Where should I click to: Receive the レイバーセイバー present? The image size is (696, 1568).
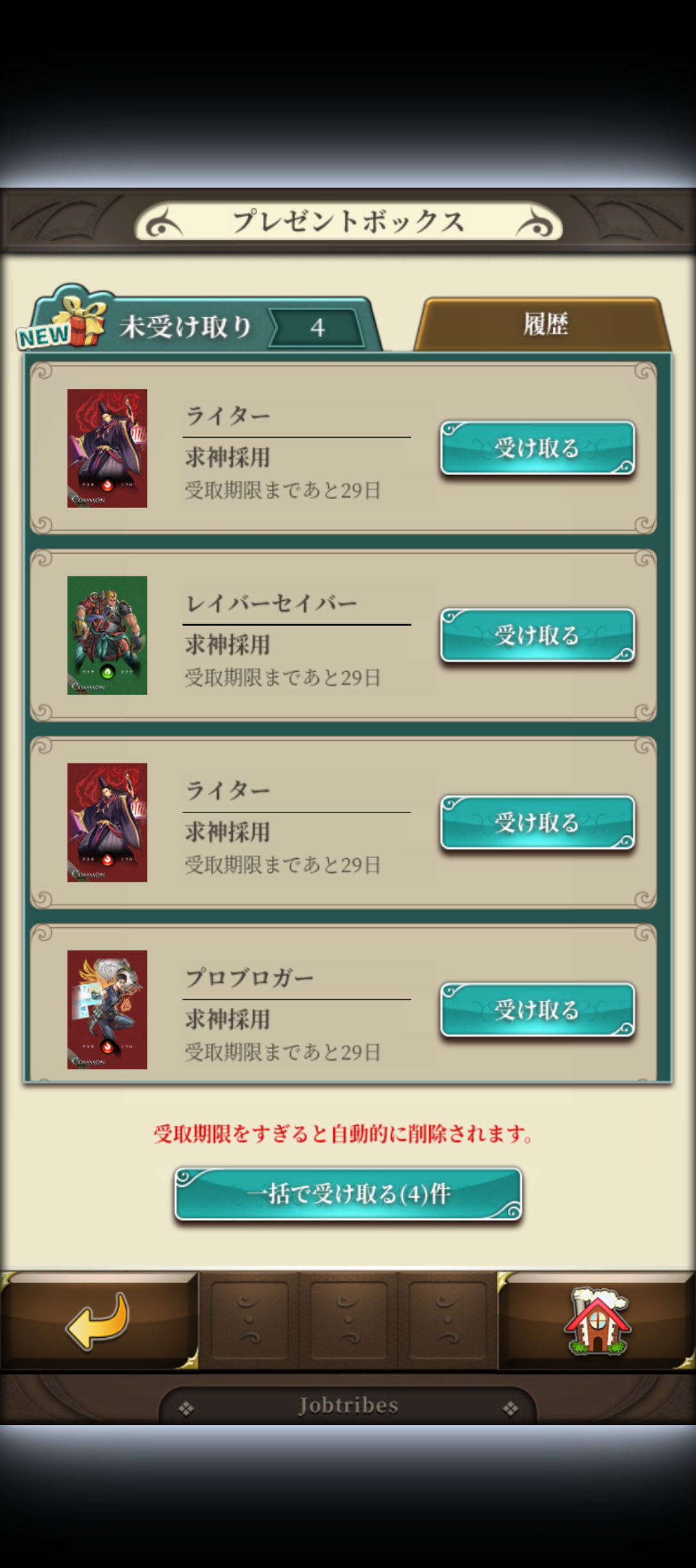click(537, 636)
